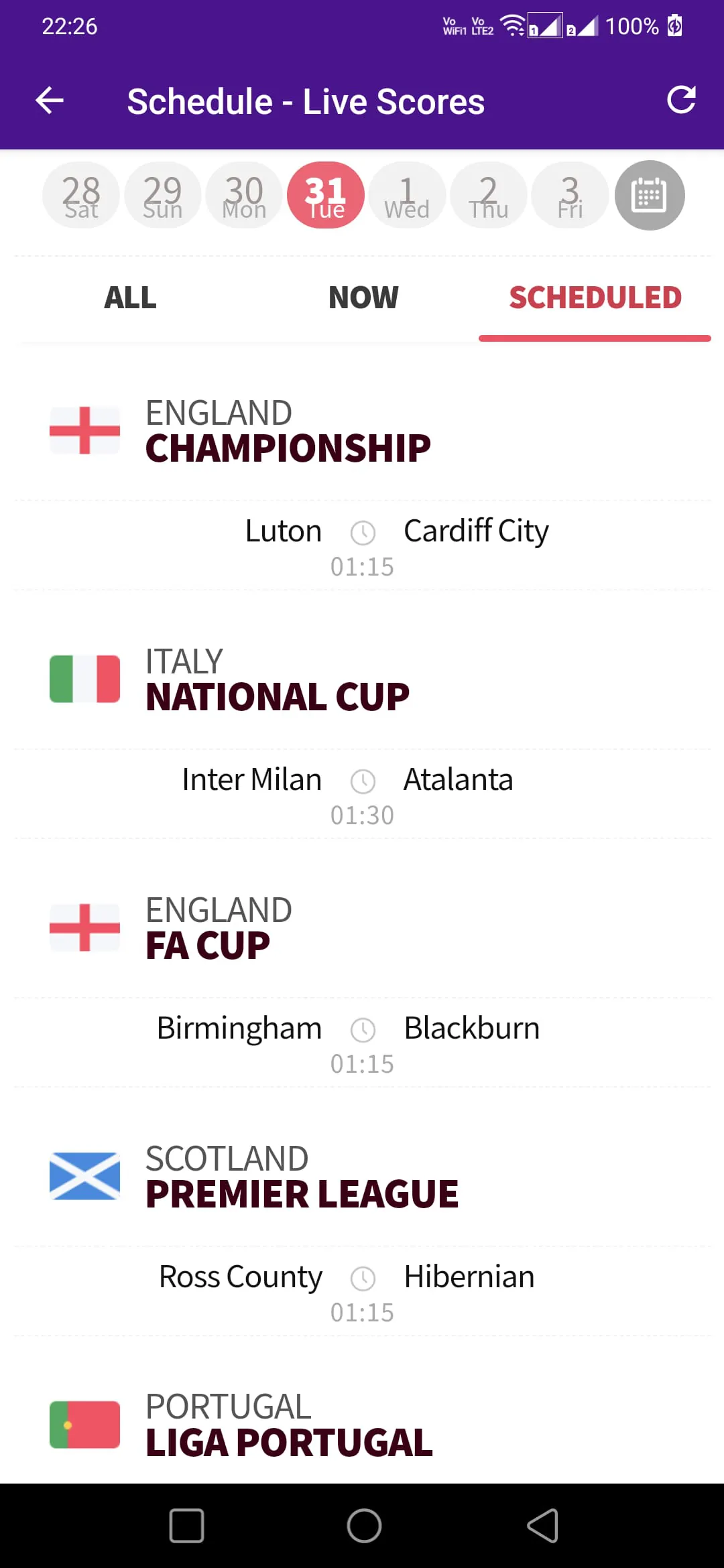724x1568 pixels.
Task: Click the England flag beside Championship
Action: (85, 430)
